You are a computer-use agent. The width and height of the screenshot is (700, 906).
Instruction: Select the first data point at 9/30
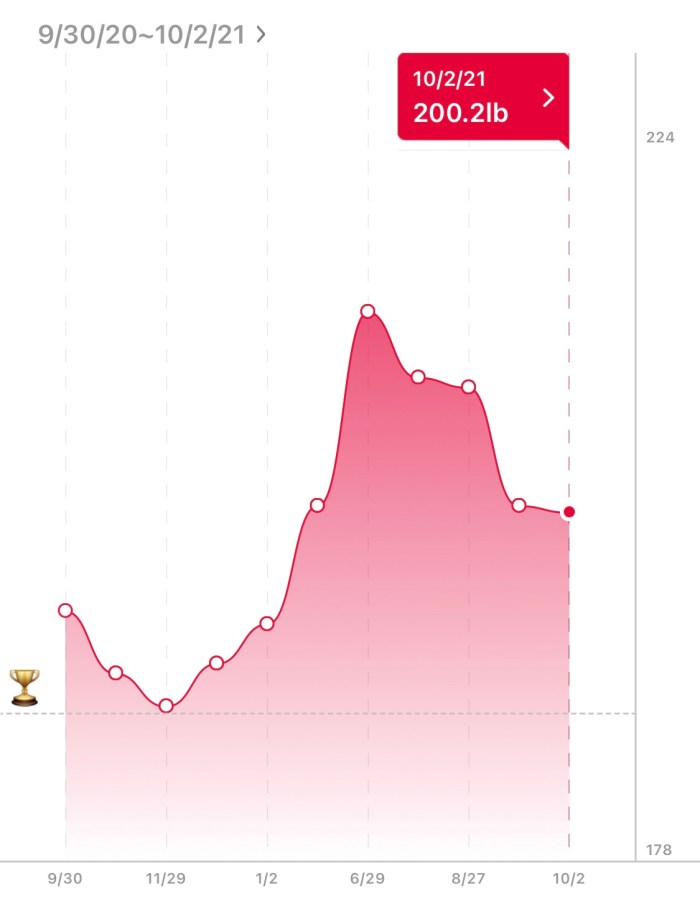point(66,610)
